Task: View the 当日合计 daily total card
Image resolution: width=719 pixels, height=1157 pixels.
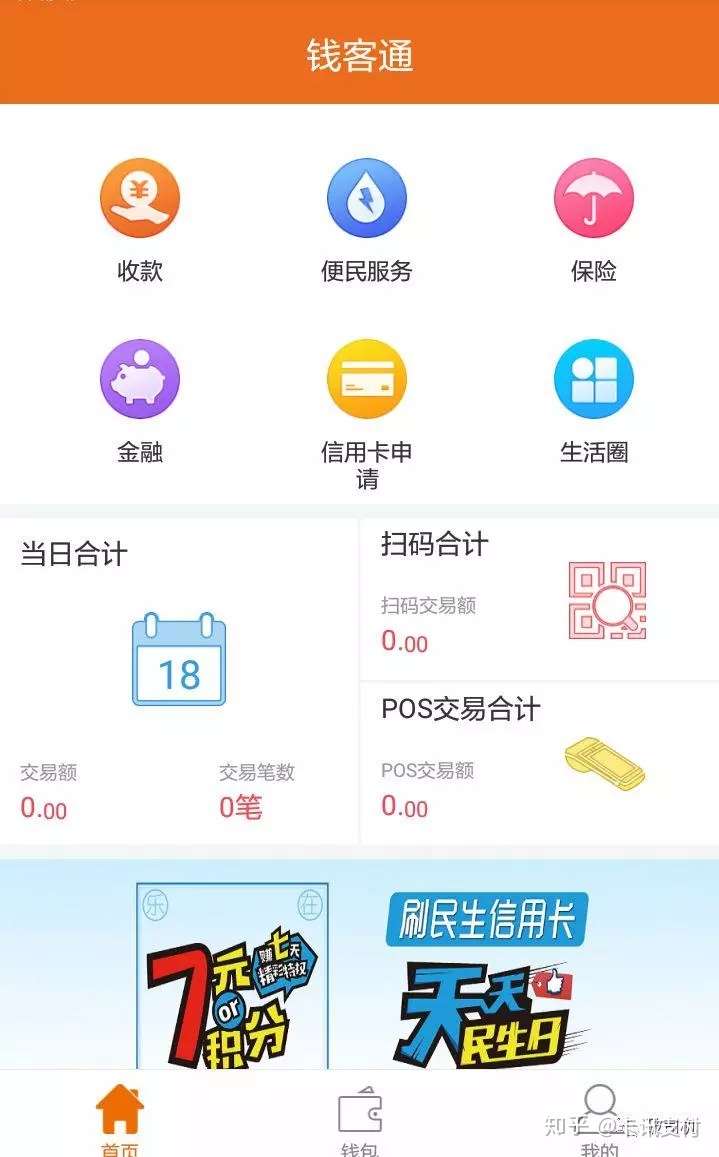Action: coord(179,681)
